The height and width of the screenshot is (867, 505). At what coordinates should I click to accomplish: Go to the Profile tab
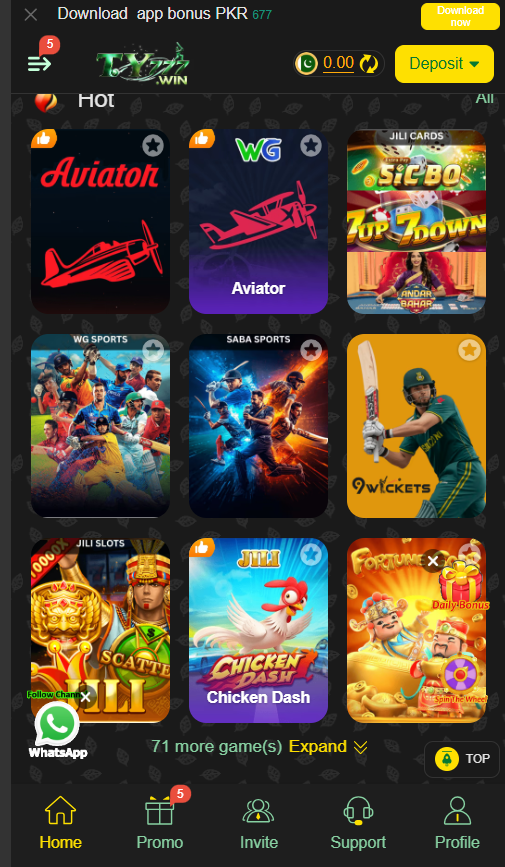click(x=457, y=826)
